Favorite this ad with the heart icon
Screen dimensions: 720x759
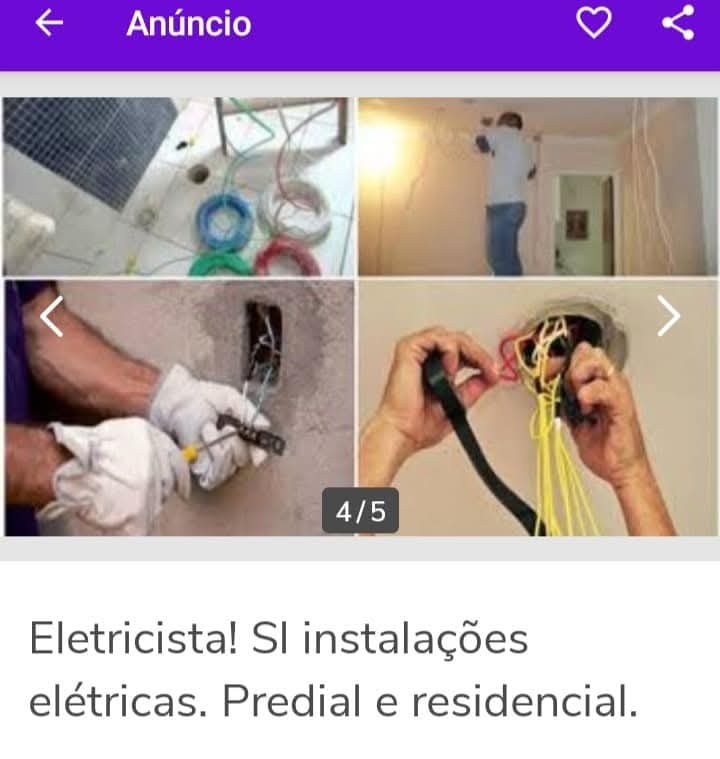(594, 23)
